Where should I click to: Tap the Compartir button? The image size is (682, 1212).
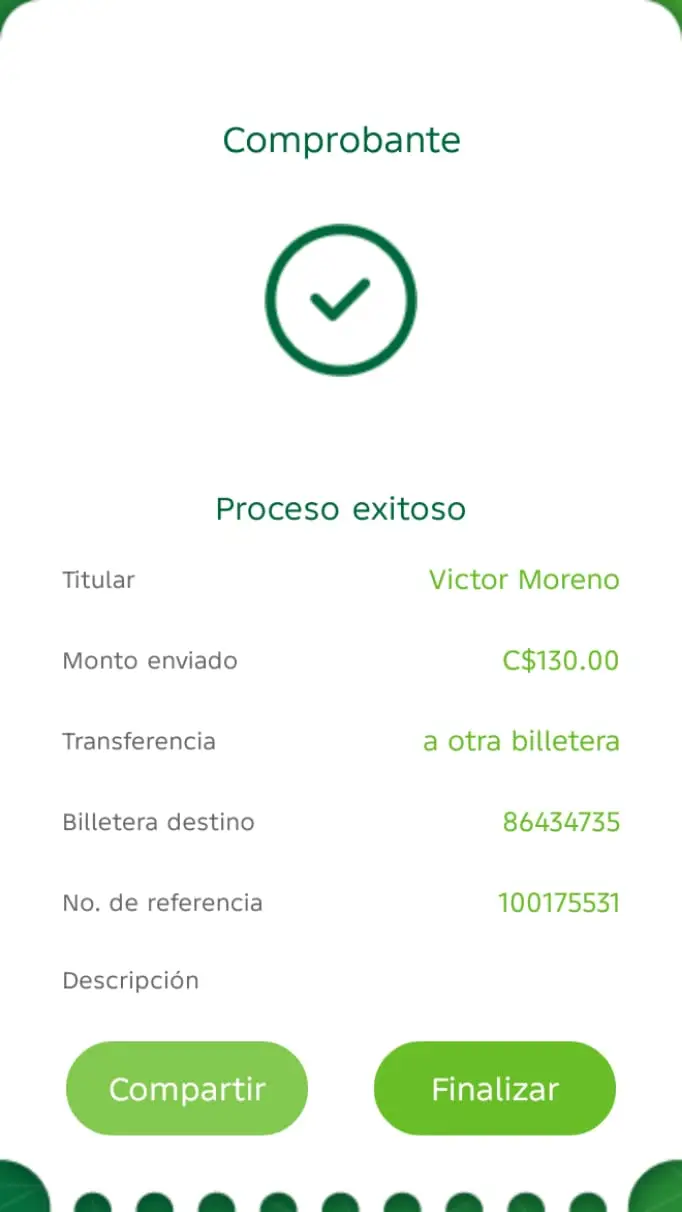click(187, 1088)
